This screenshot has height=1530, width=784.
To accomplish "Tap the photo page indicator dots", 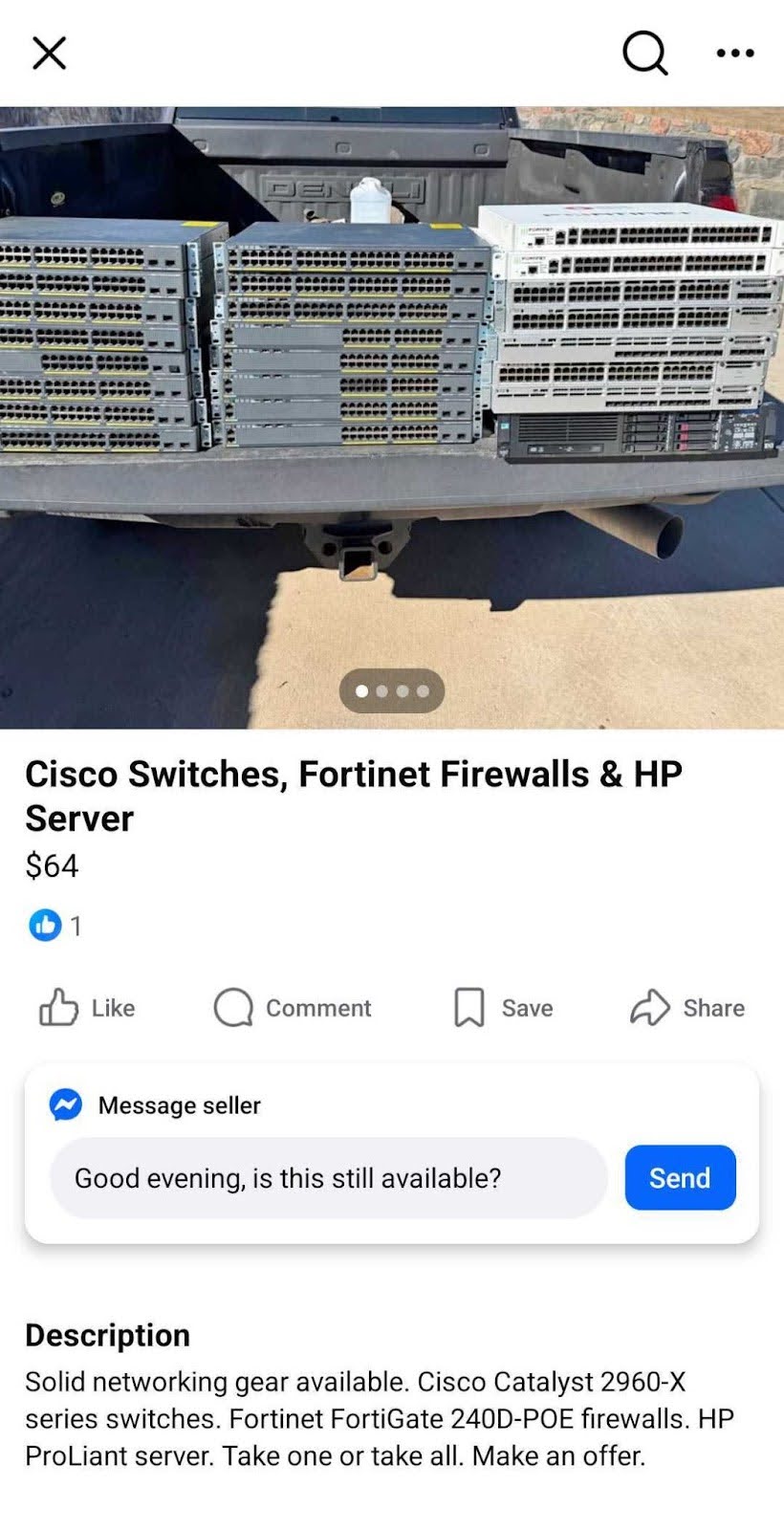I will tap(392, 691).
